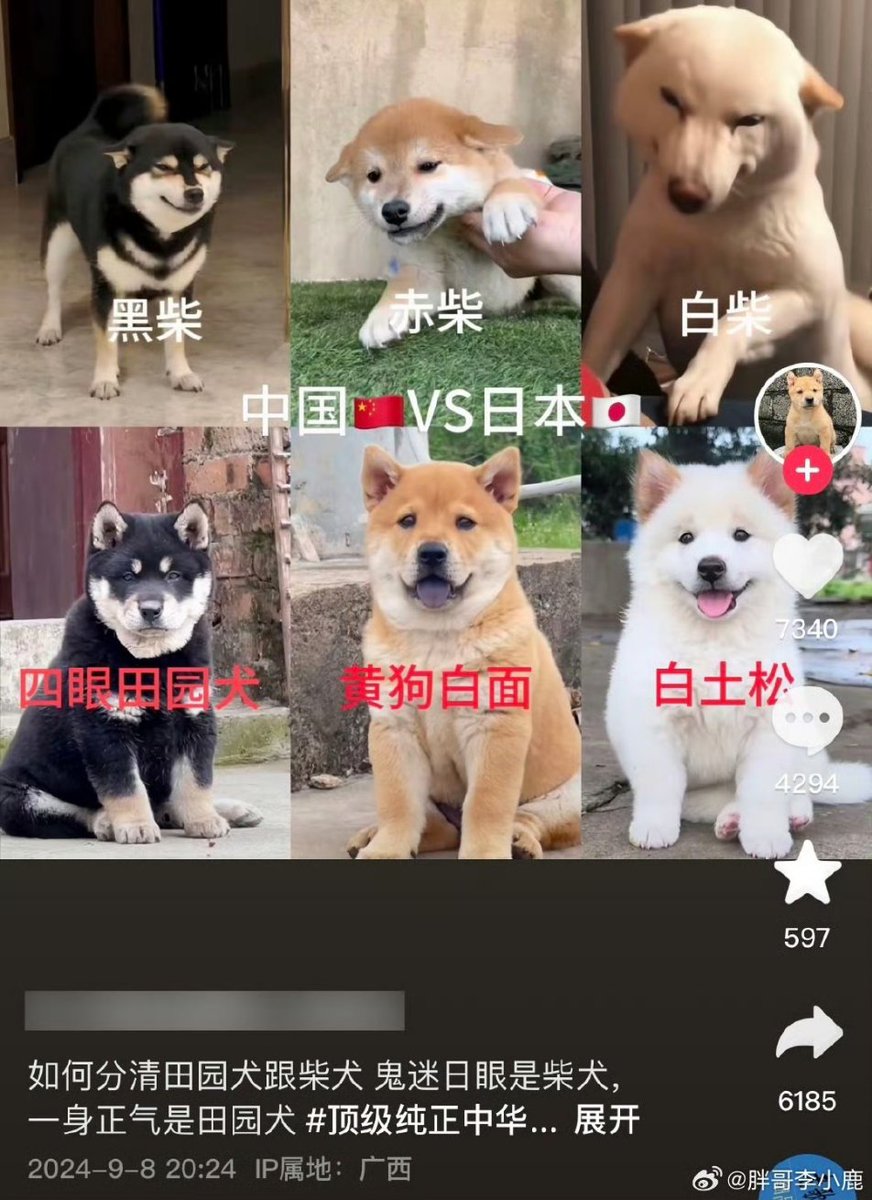Tap the Weibo logo next to the username
The image size is (872, 1200).
[706, 1179]
